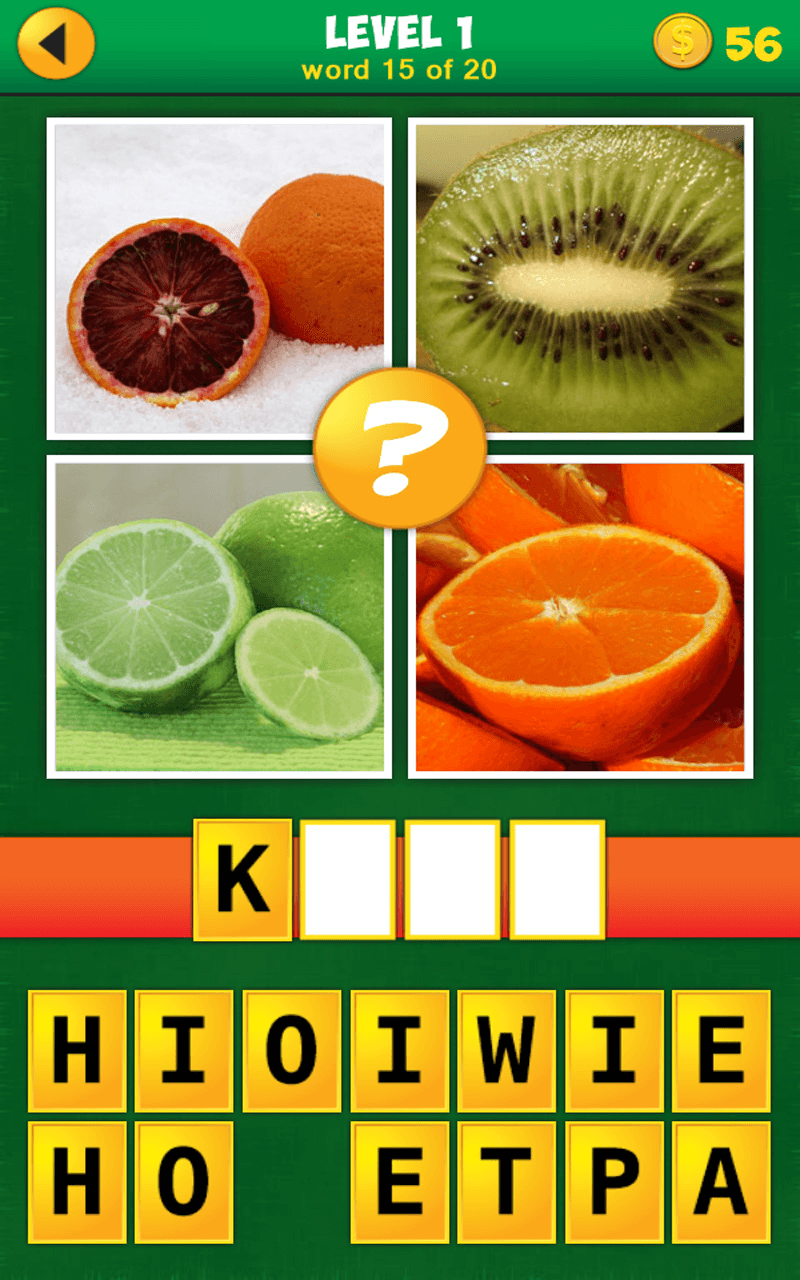This screenshot has width=800, height=1280.
Task: View the blood orange picture
Action: coord(219,278)
